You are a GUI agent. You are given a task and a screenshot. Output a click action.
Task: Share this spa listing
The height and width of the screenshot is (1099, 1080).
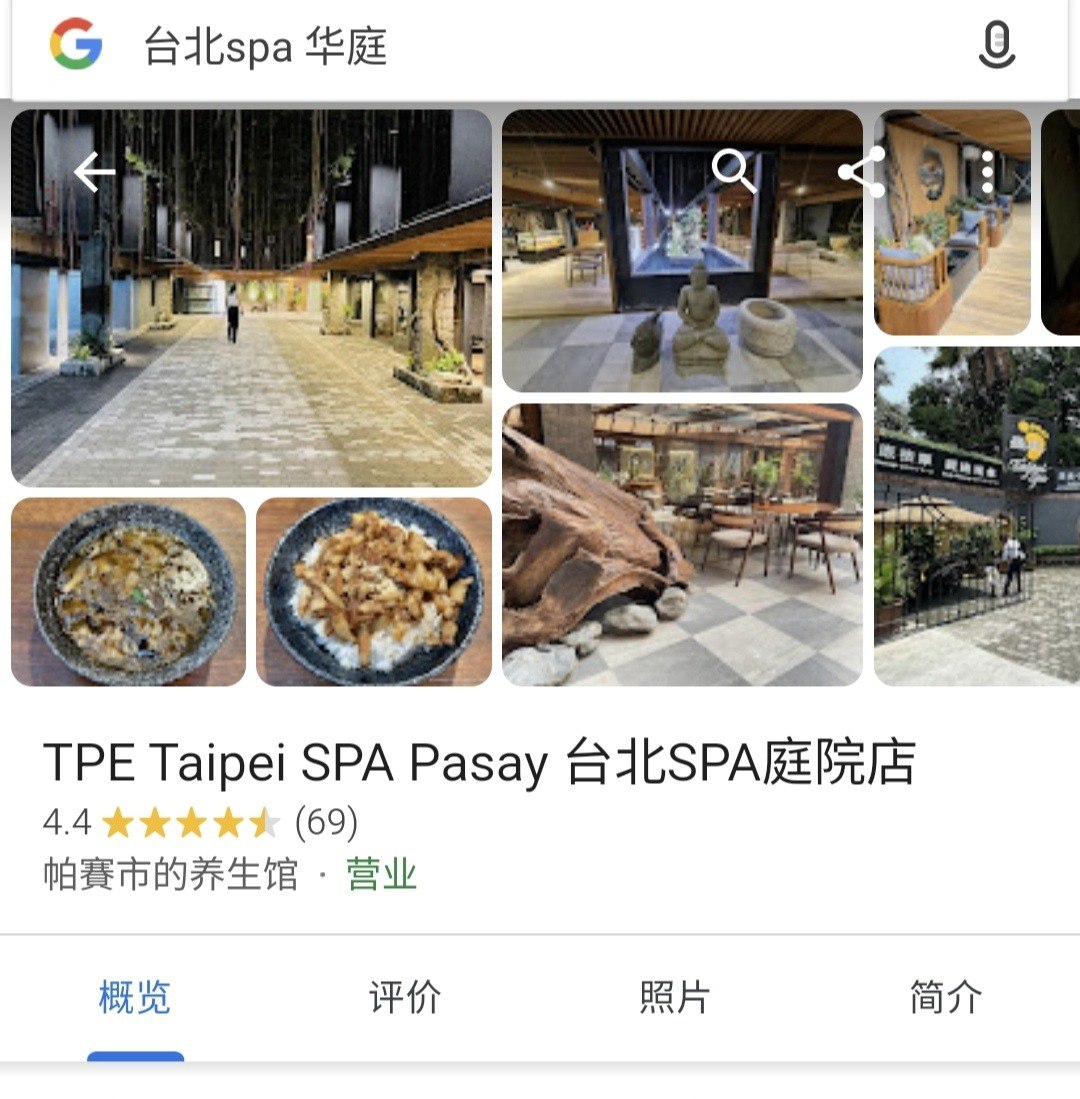tap(862, 172)
